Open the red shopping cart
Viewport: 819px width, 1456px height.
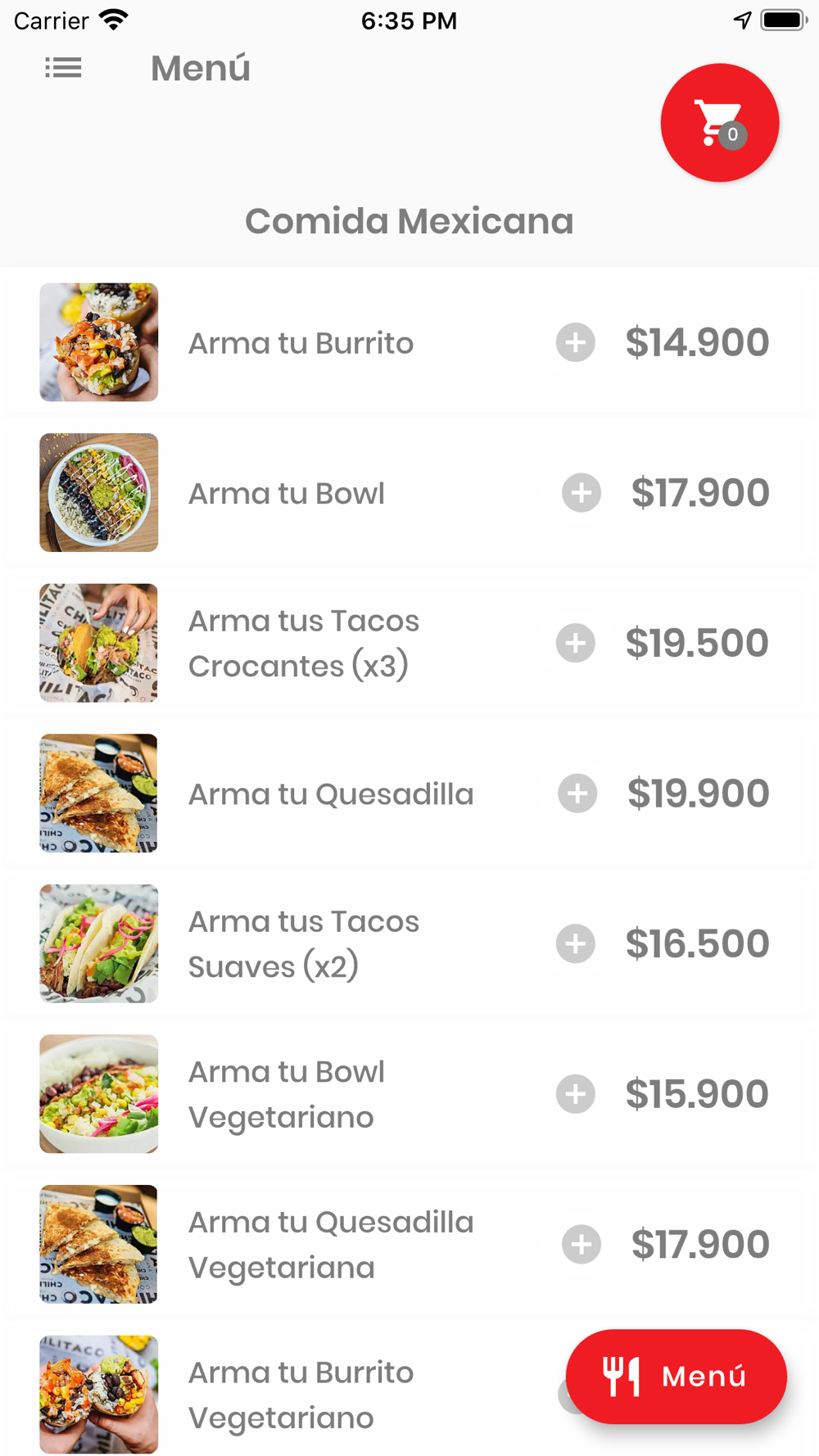(x=720, y=123)
